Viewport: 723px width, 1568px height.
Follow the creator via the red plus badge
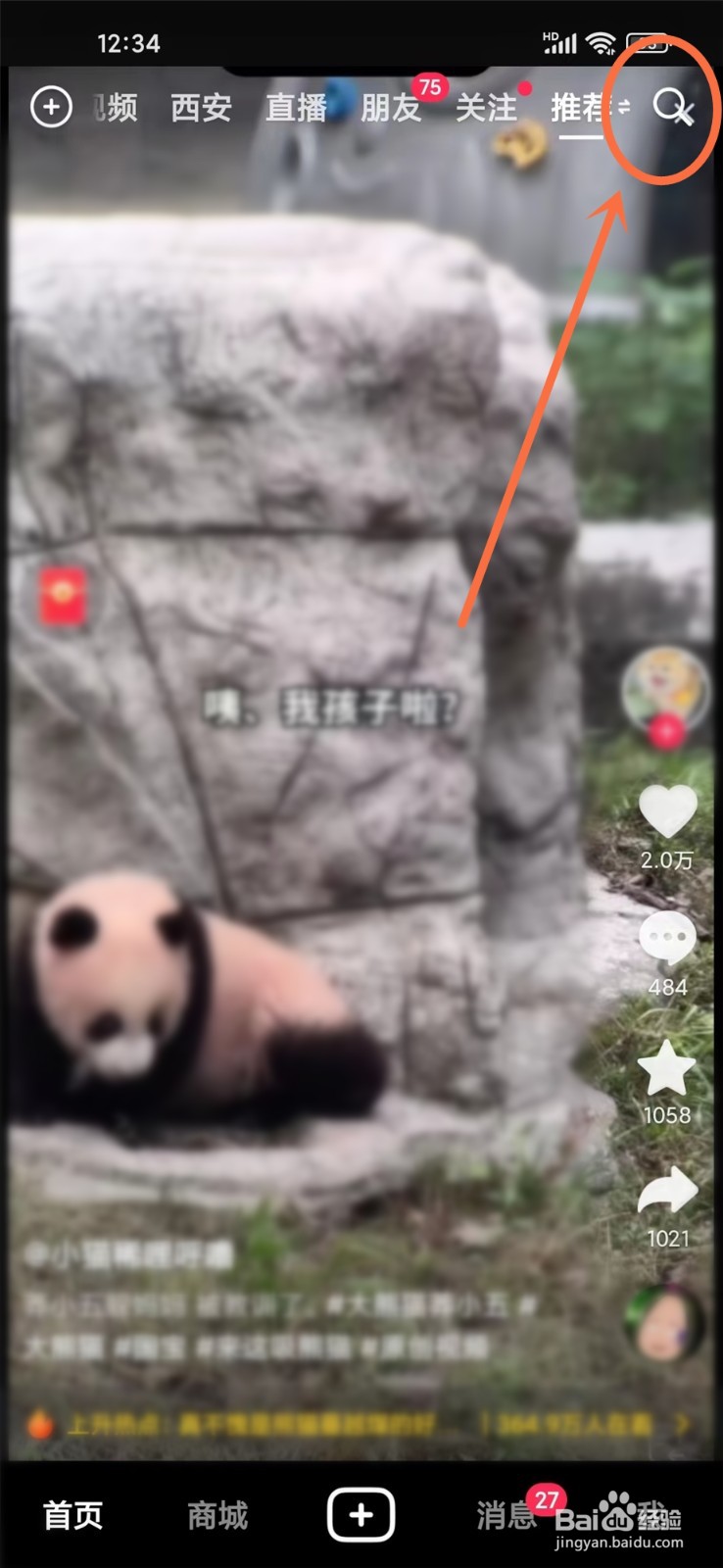667,729
